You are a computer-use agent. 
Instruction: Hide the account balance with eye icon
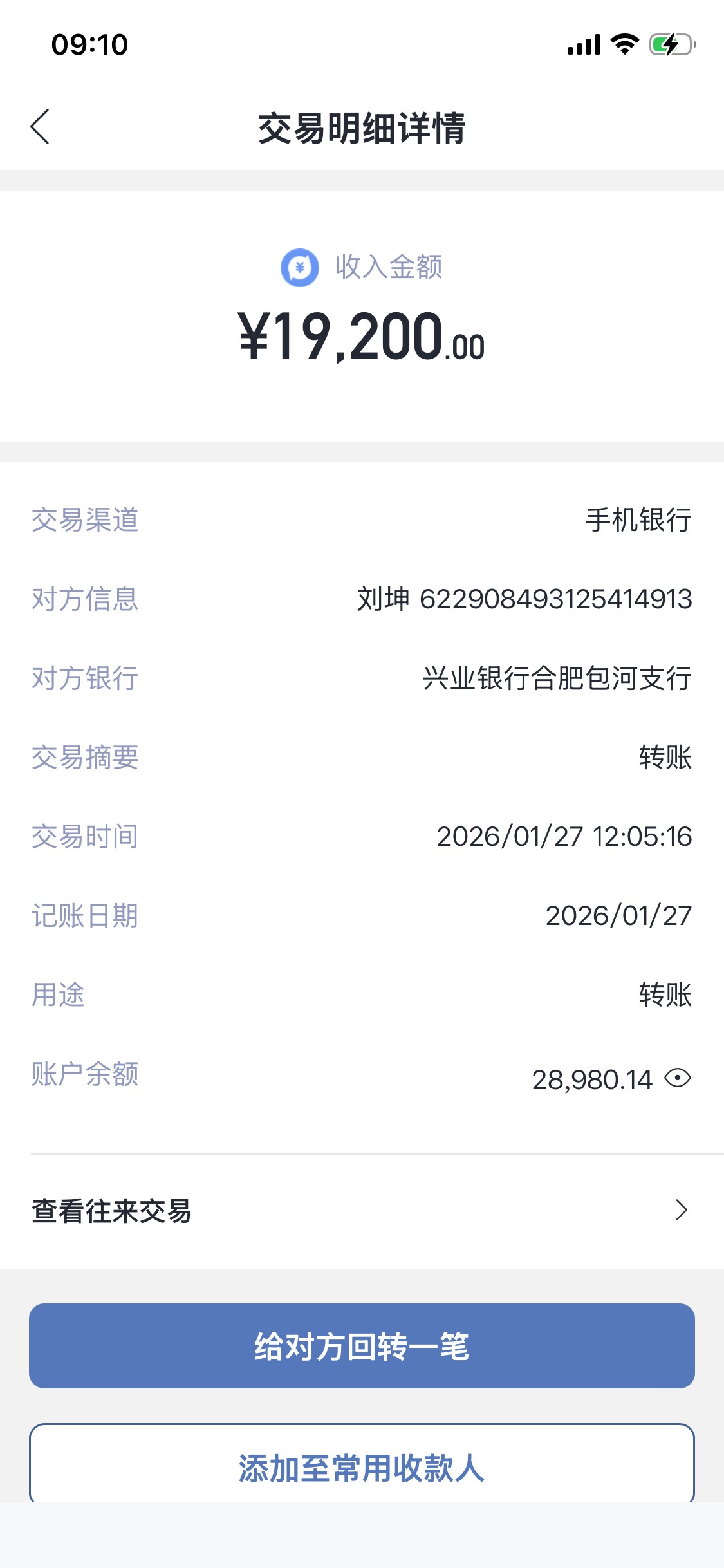click(x=678, y=1078)
